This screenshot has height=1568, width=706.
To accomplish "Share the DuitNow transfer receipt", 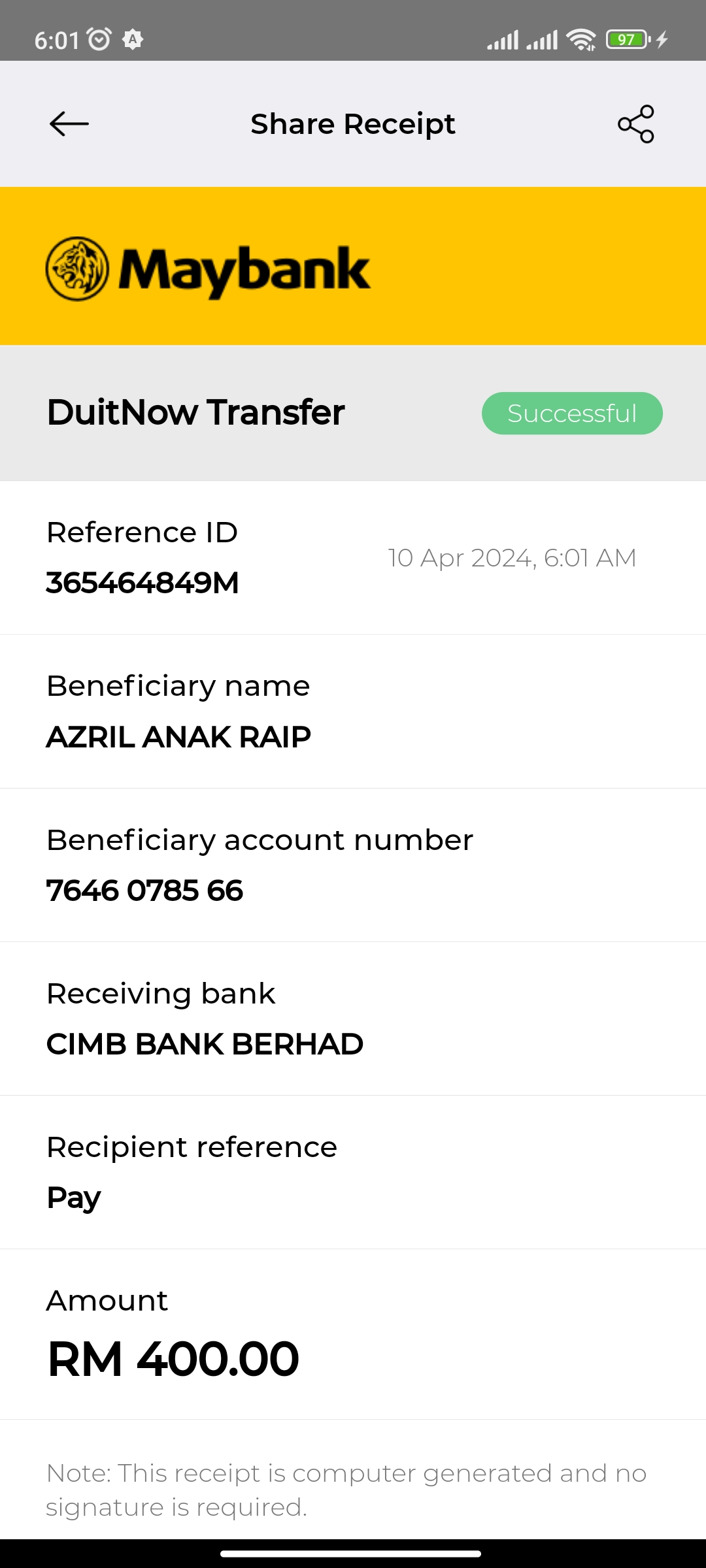I will [635, 124].
